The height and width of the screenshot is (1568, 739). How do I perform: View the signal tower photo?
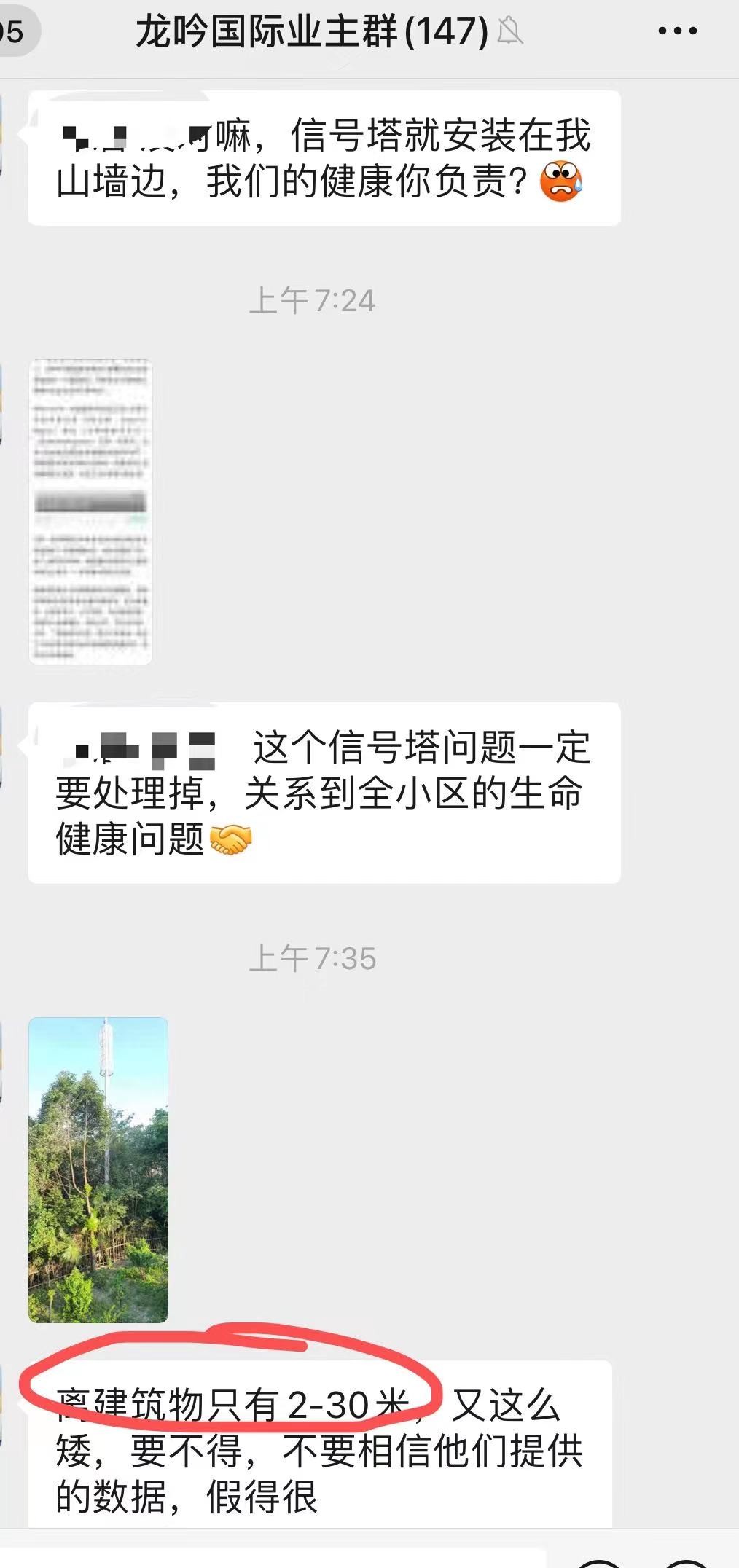[98, 1169]
